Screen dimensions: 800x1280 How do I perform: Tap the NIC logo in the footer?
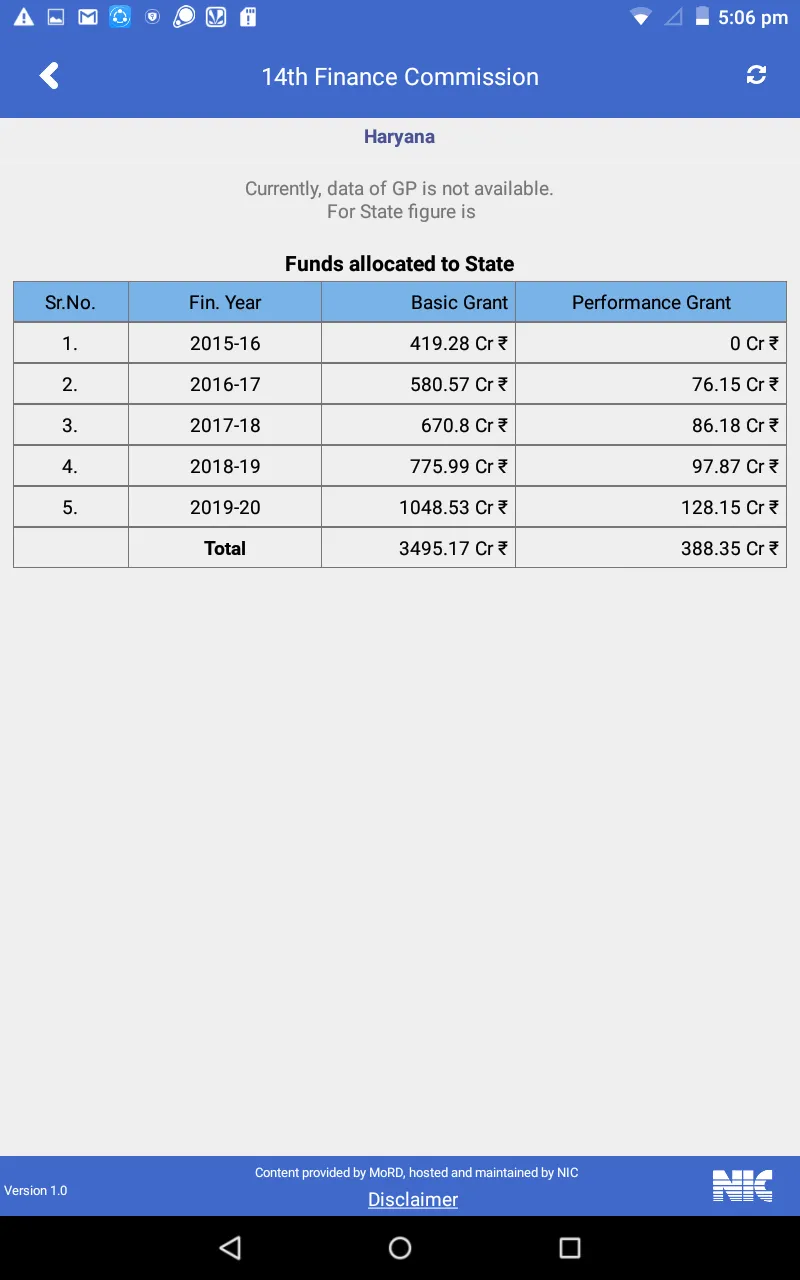point(742,1185)
